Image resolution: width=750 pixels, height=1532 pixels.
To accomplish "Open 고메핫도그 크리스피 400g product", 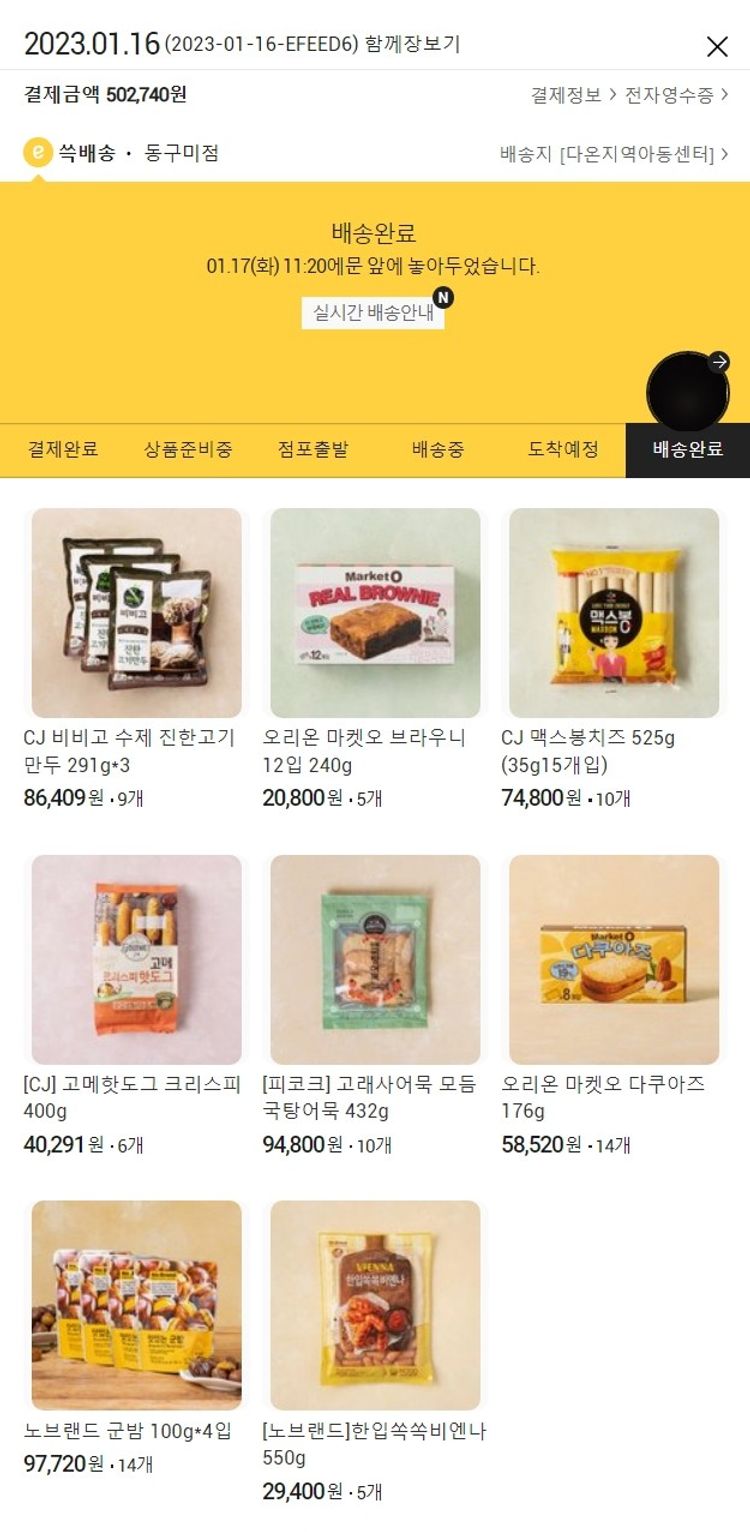I will (x=136, y=959).
